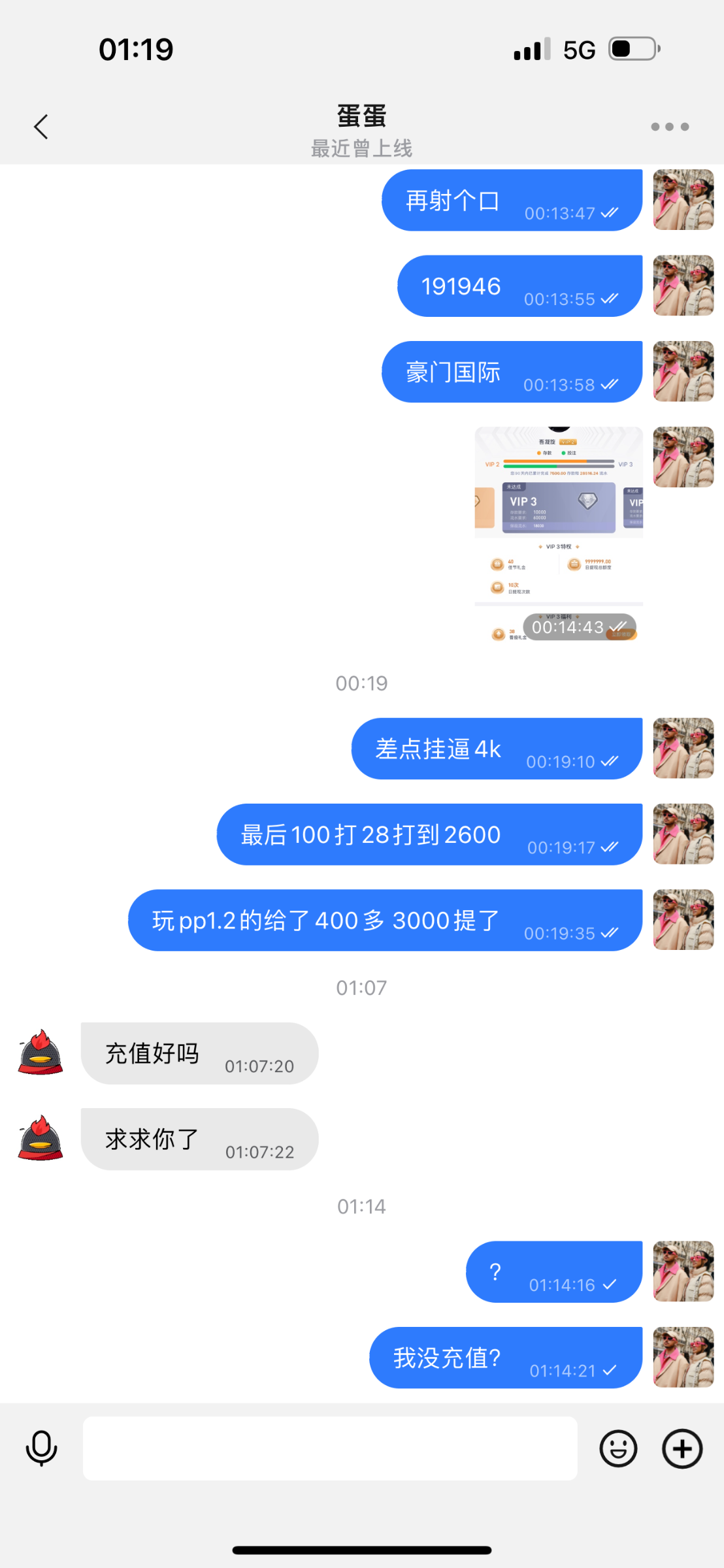Tap 最近曾上线 status under the chat title
This screenshot has height=1568, width=724.
pos(361,149)
